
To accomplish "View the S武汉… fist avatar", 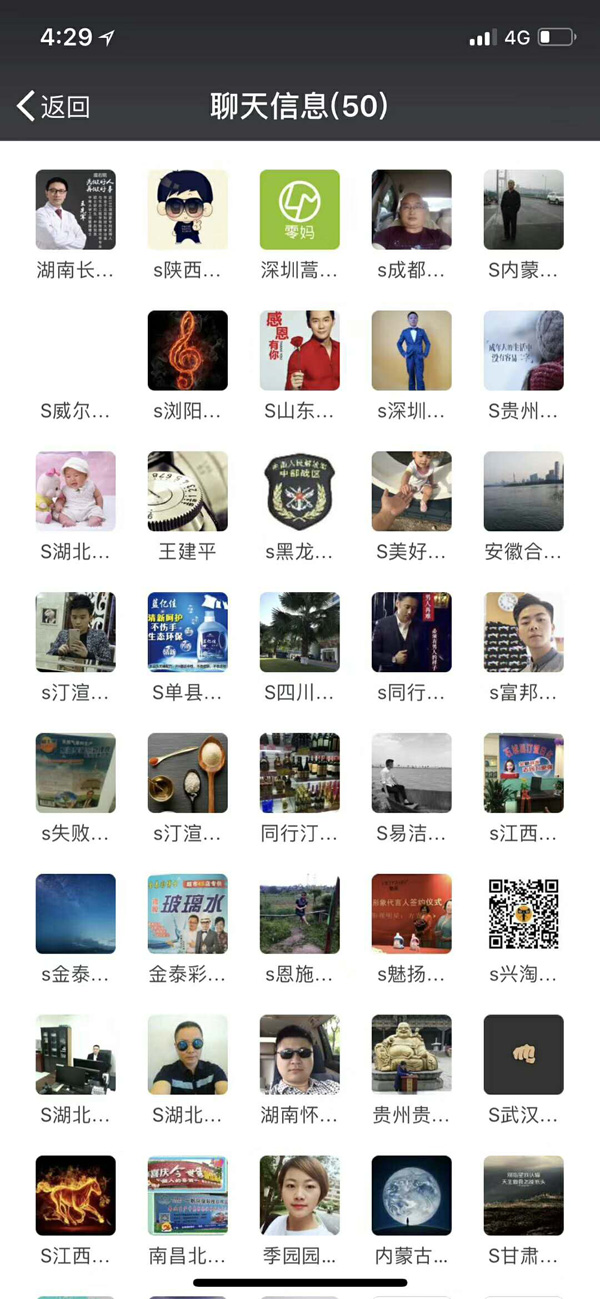I will [x=523, y=1055].
